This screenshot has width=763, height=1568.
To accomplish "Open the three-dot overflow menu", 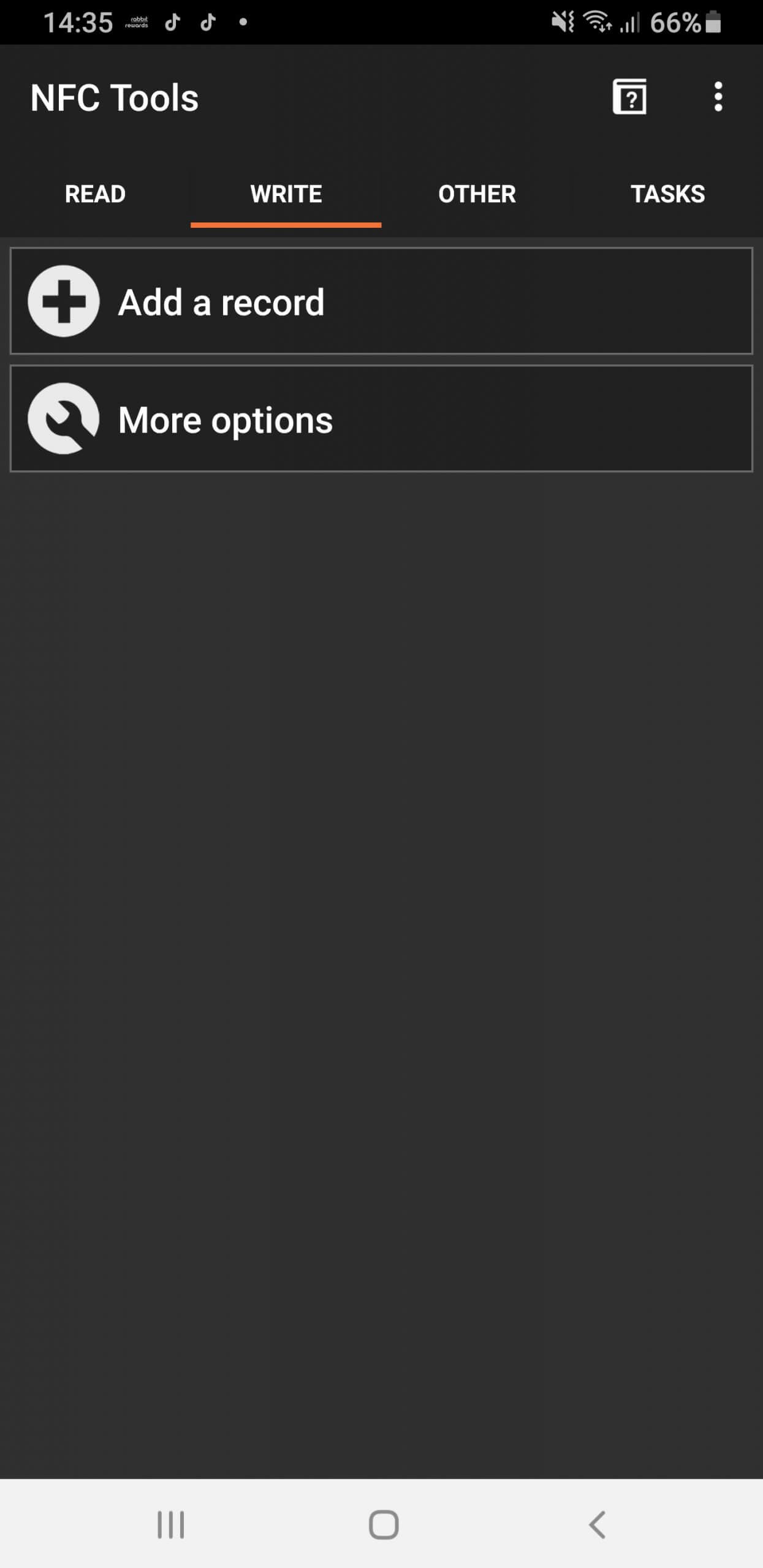I will (x=718, y=97).
